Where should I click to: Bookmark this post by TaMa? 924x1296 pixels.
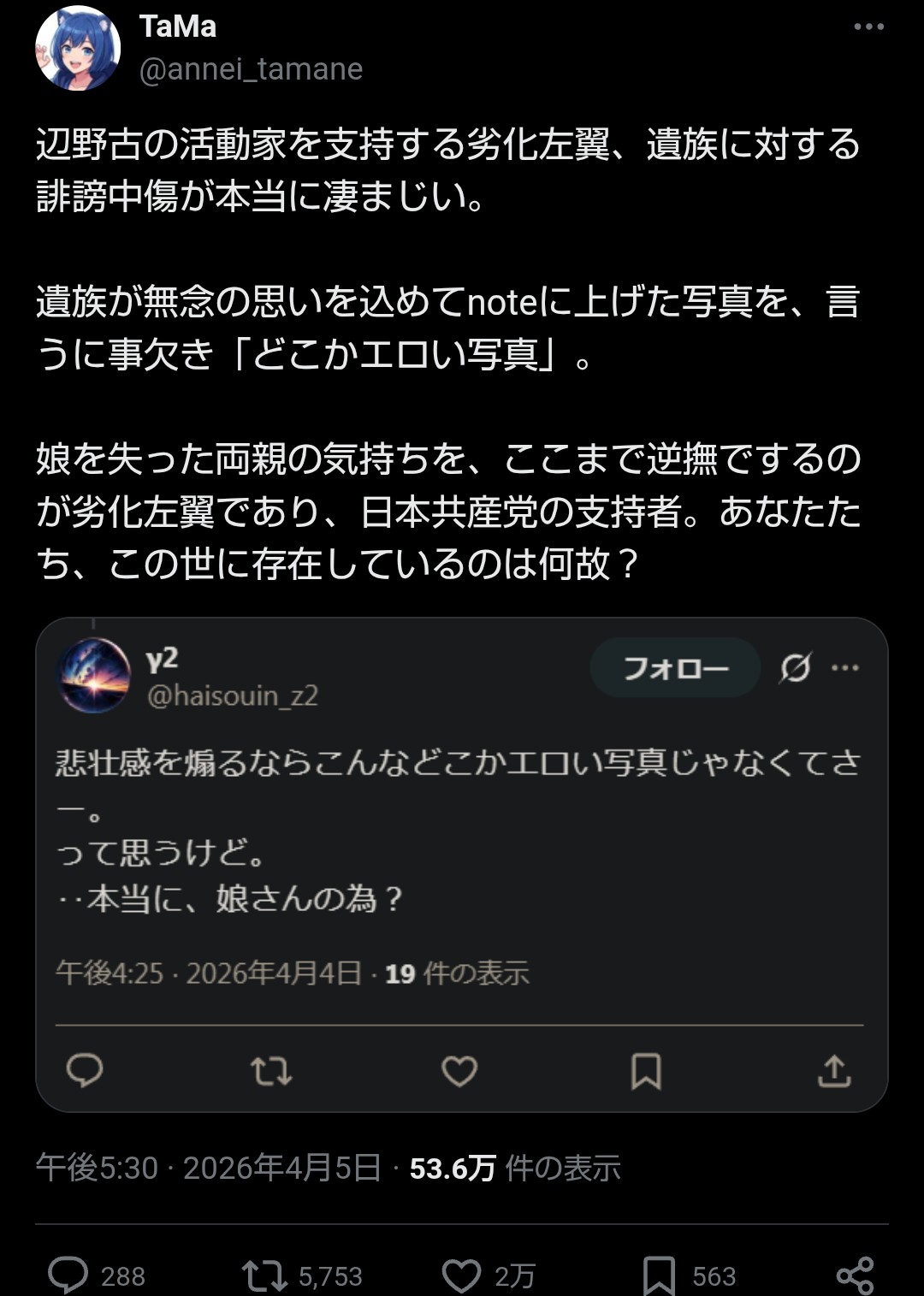tap(659, 1275)
